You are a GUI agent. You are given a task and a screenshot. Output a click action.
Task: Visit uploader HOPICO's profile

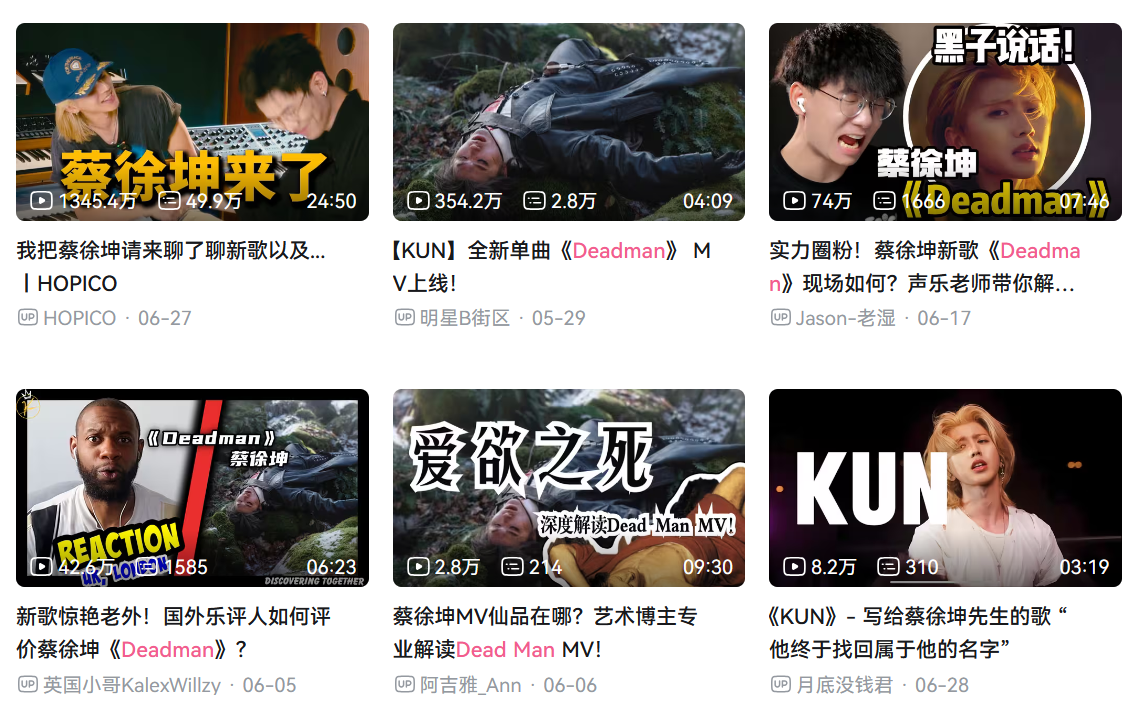point(79,318)
